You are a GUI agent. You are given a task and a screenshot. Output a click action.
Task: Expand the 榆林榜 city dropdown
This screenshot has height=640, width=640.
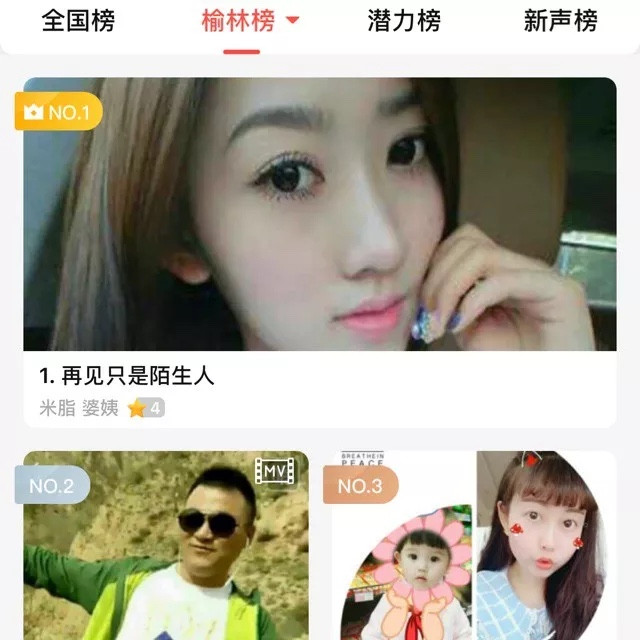click(x=293, y=20)
